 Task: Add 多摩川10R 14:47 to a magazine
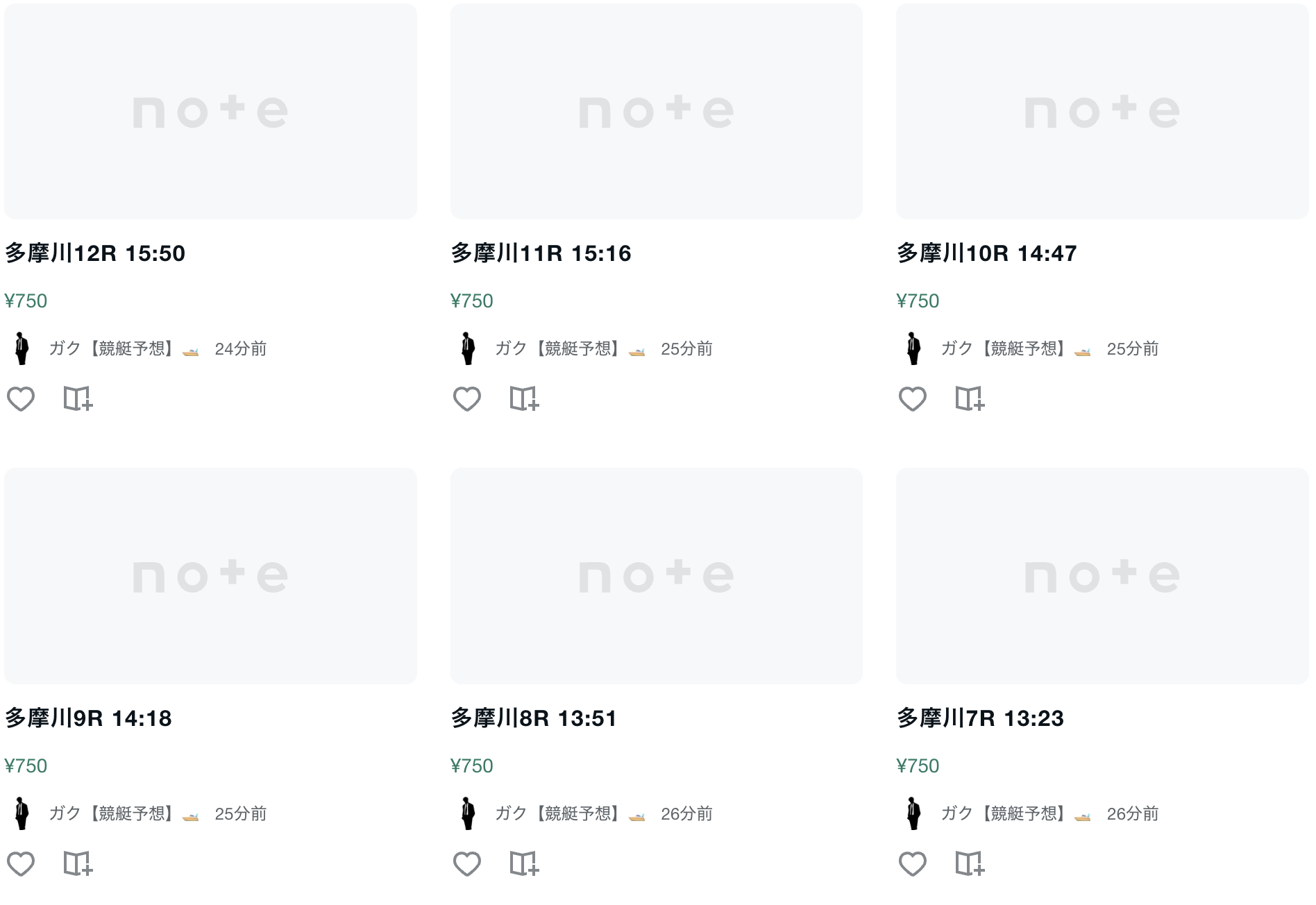point(970,399)
